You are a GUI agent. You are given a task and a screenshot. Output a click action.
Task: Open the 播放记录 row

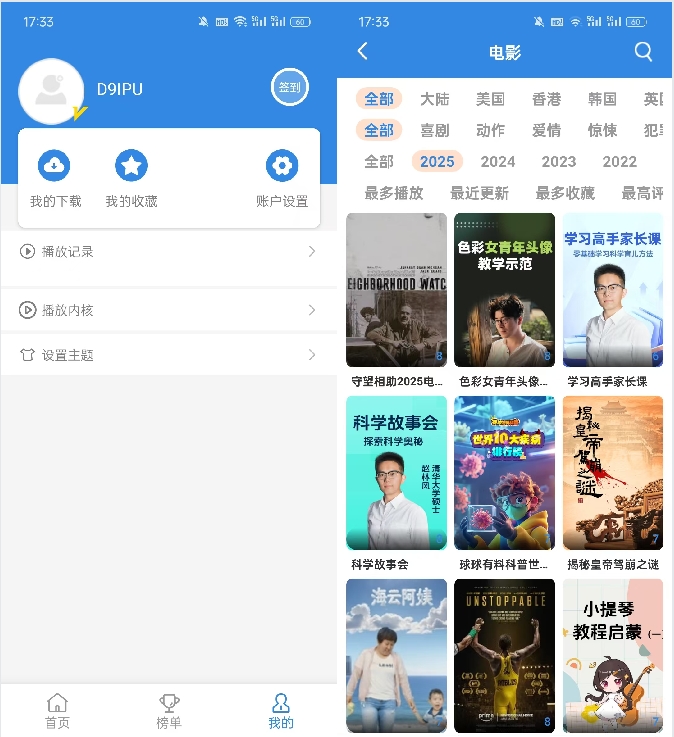coord(168,252)
